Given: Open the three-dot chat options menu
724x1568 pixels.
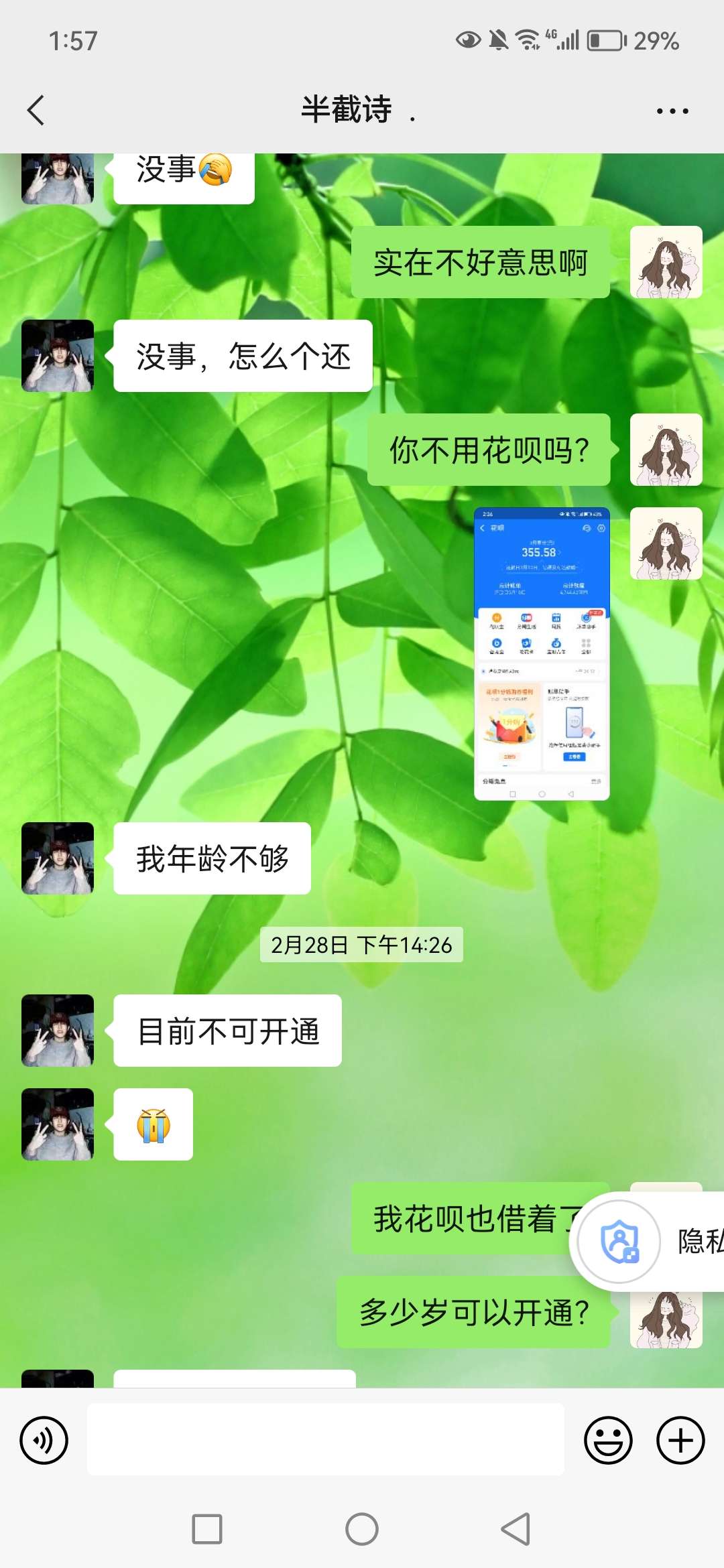Looking at the screenshot, I should [672, 111].
